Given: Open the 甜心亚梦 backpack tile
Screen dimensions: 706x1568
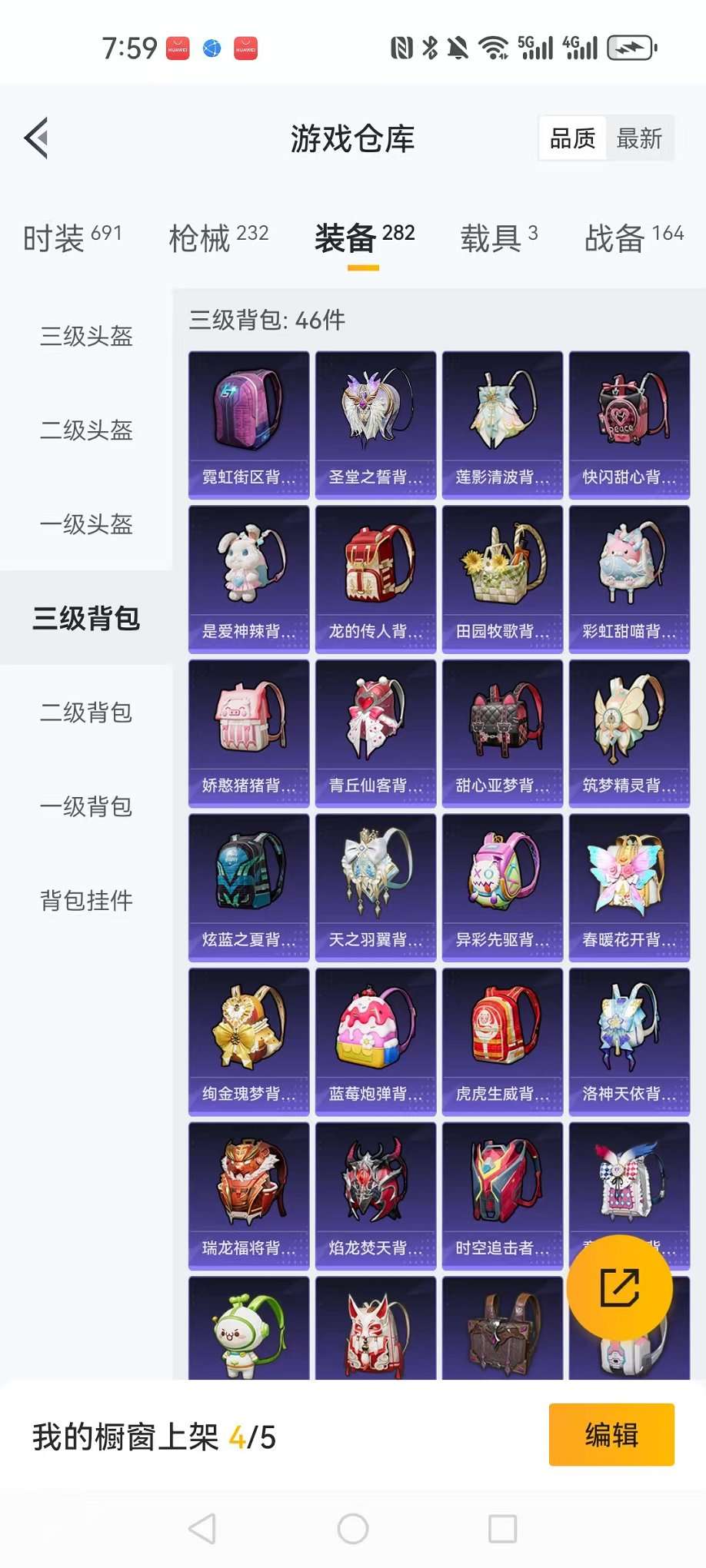Looking at the screenshot, I should [x=502, y=733].
